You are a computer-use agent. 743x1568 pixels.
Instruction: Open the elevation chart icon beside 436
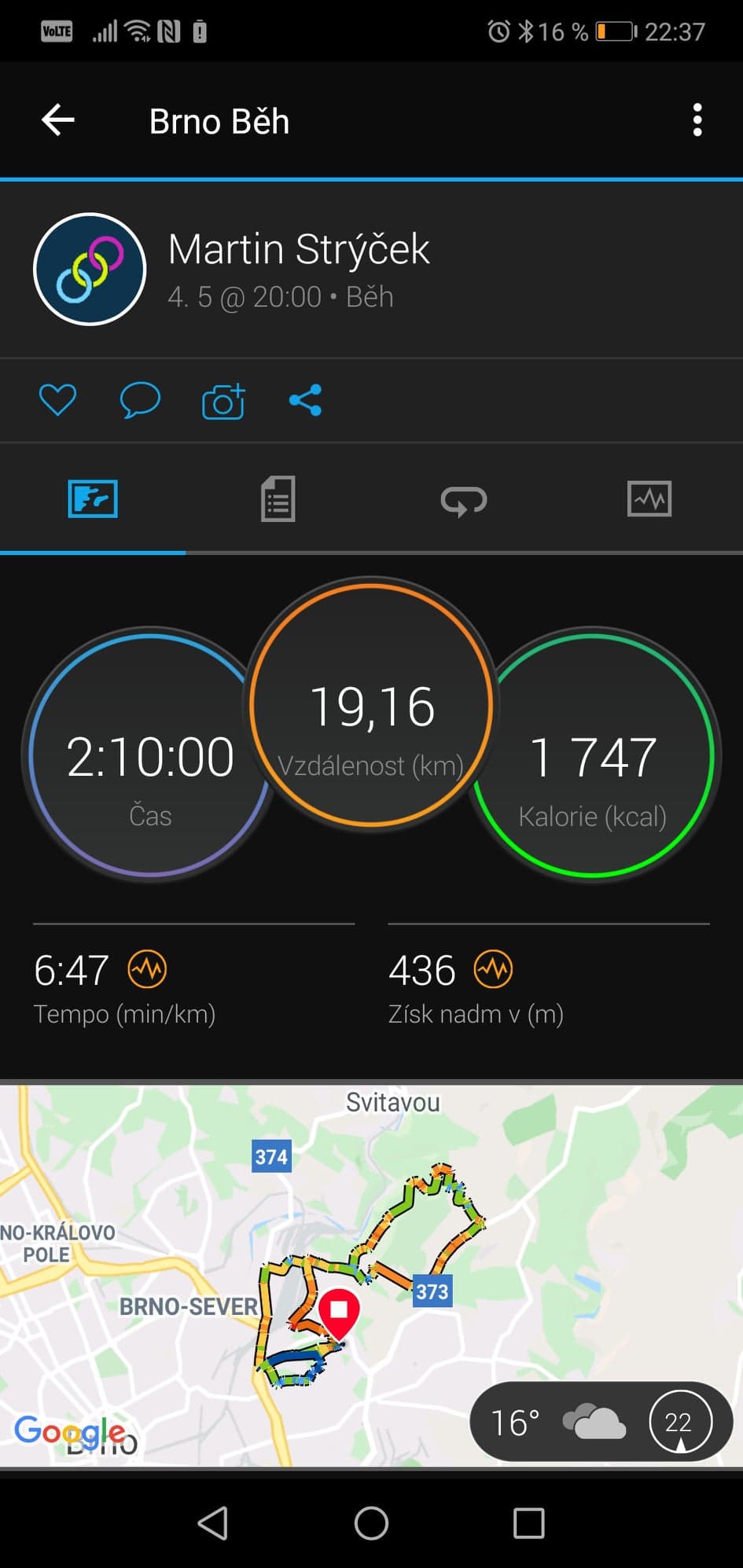[x=493, y=969]
